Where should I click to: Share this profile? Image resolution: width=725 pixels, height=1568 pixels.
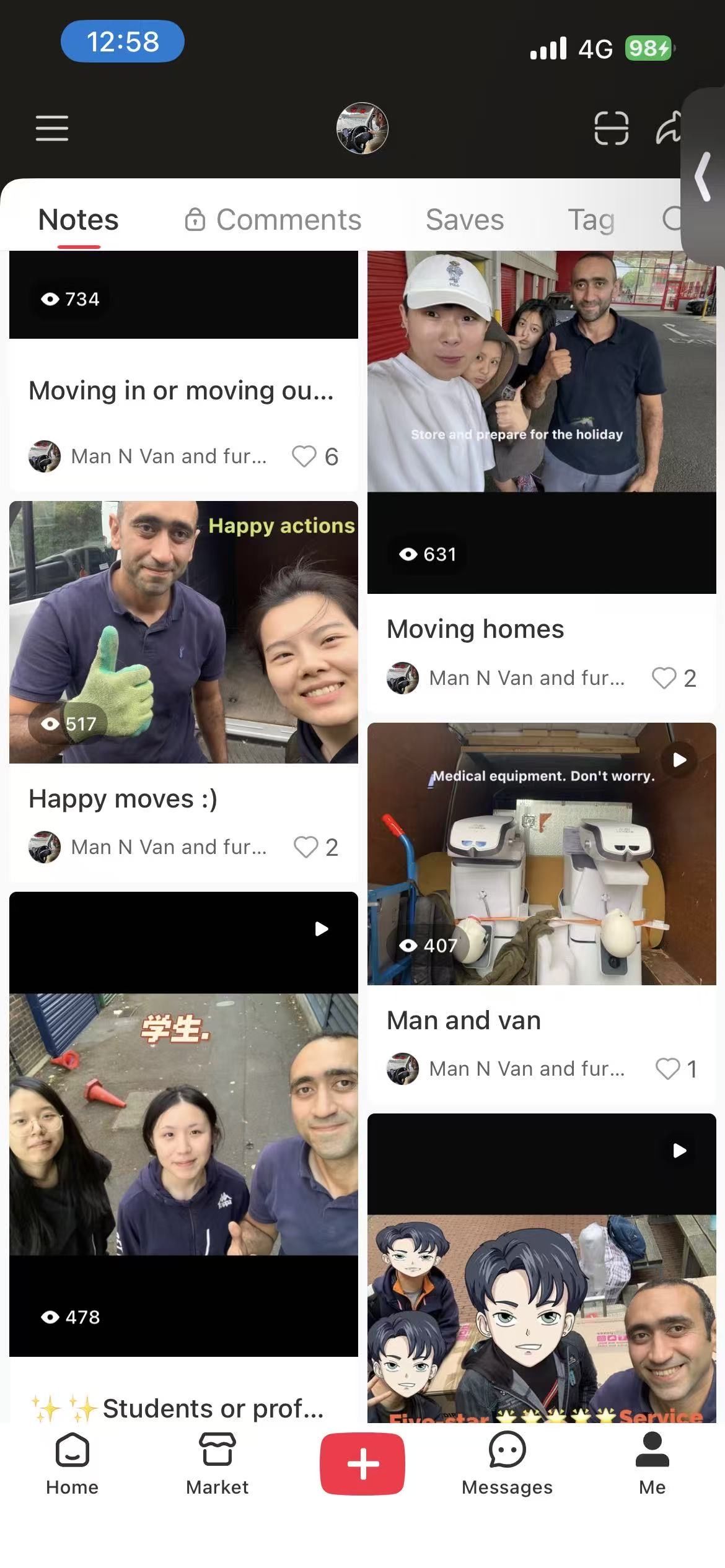668,128
